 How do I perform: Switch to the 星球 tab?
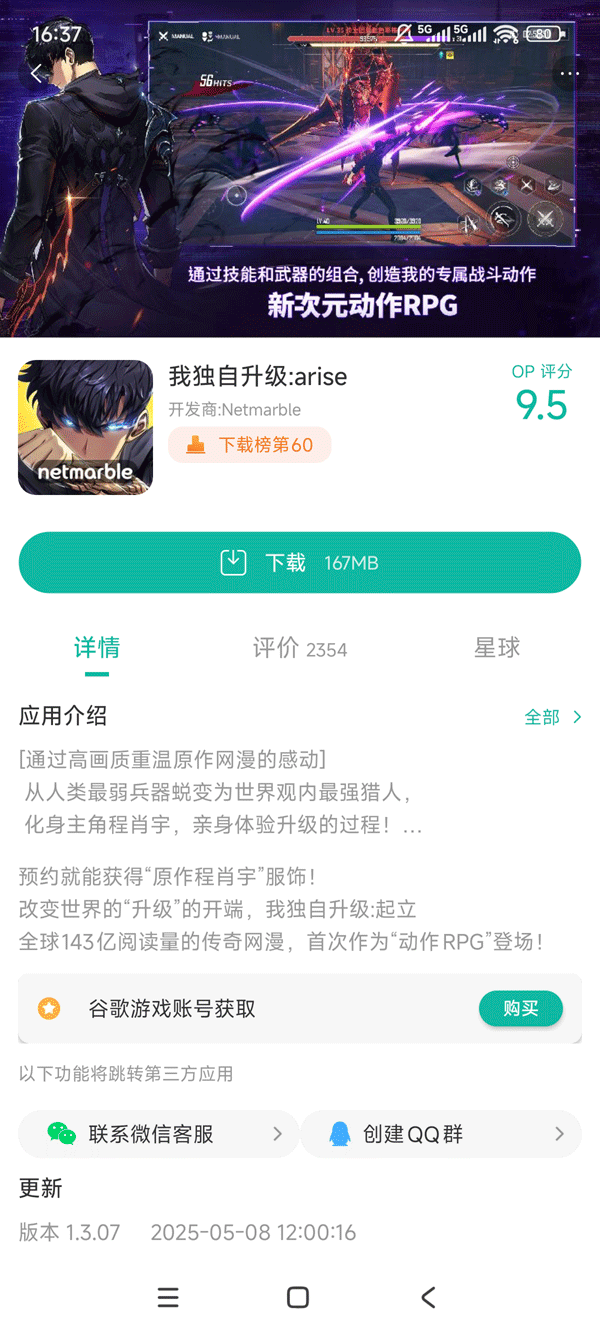[x=497, y=648]
